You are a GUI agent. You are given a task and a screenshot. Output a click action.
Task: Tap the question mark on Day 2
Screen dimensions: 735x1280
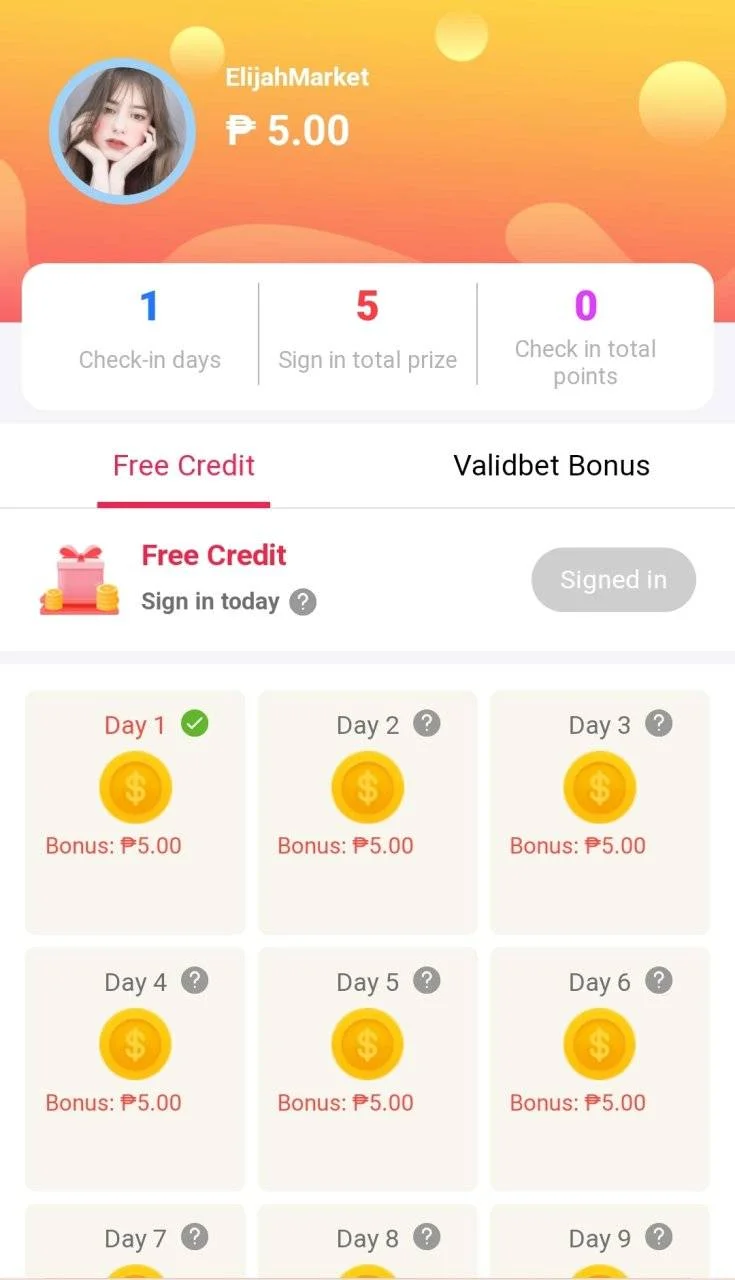click(427, 723)
